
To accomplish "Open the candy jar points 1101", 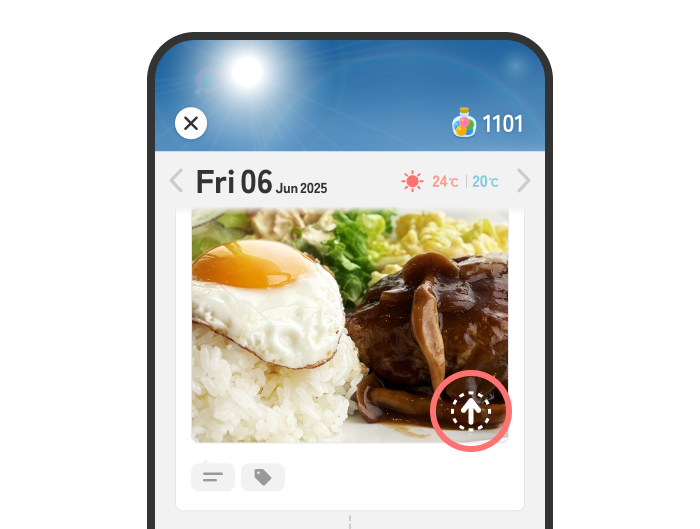I will click(x=487, y=124).
